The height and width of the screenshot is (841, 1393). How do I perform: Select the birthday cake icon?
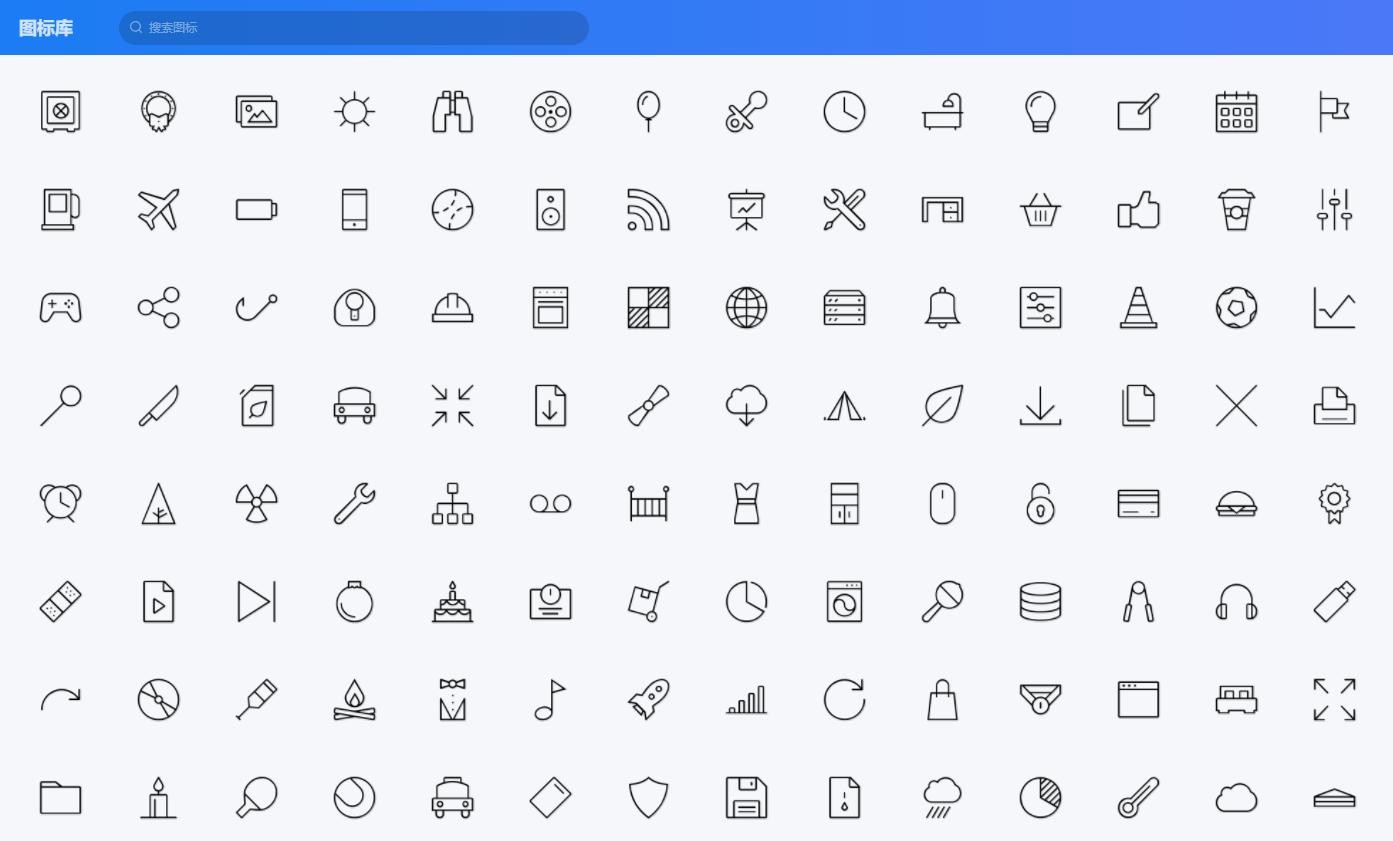pos(452,602)
